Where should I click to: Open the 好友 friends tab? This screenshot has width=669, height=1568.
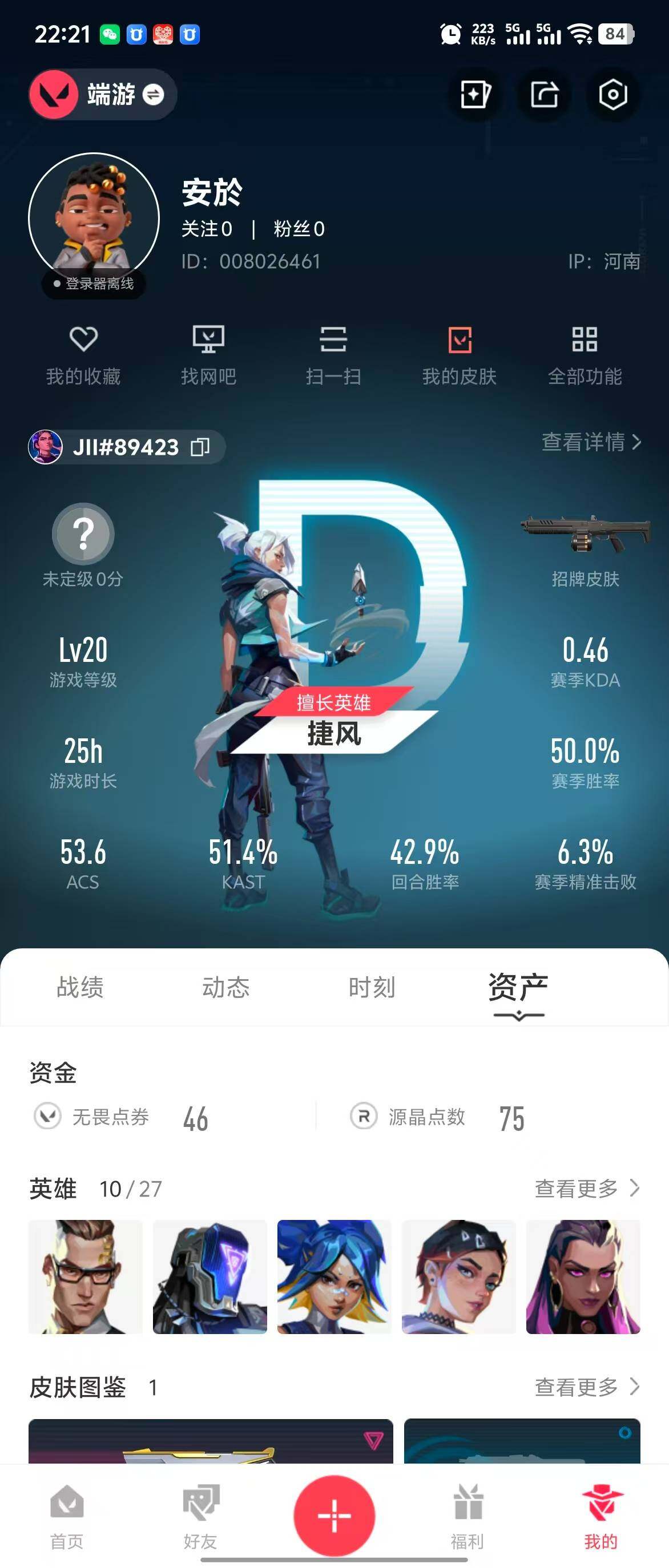[200, 1516]
